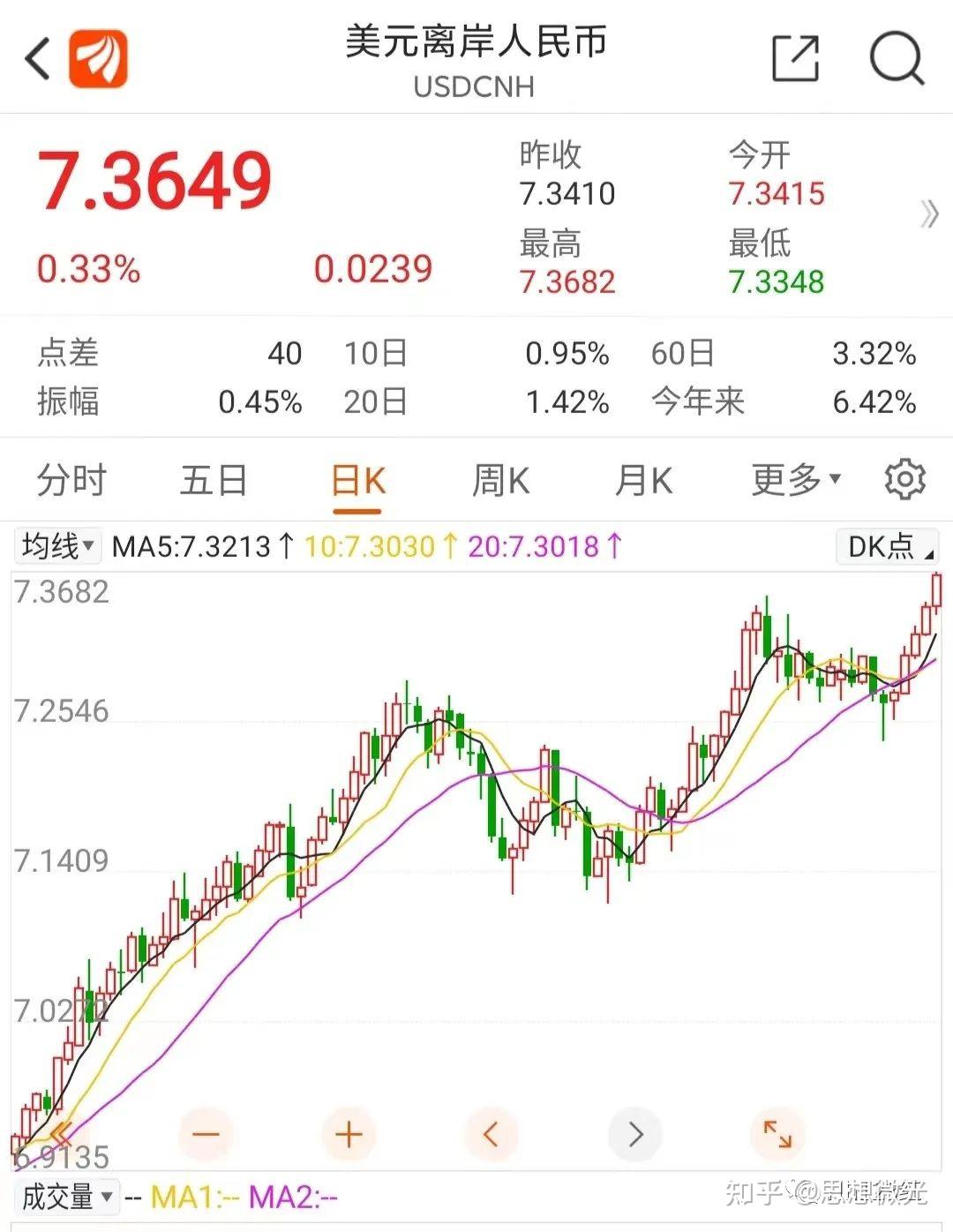Screen dimensions: 953x1232
Task: Toggle the DK点 signal overlay
Action: (885, 547)
